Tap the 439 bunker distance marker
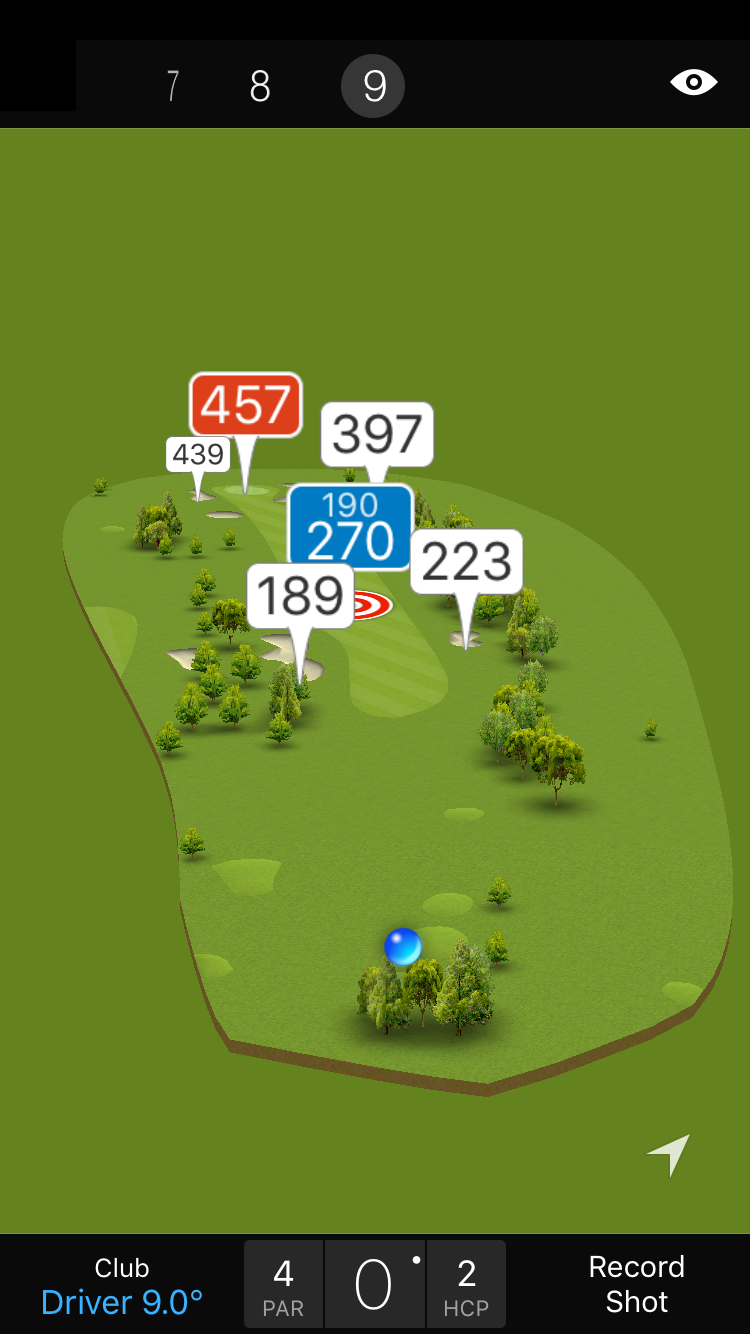Image resolution: width=750 pixels, height=1334 pixels. tap(198, 455)
